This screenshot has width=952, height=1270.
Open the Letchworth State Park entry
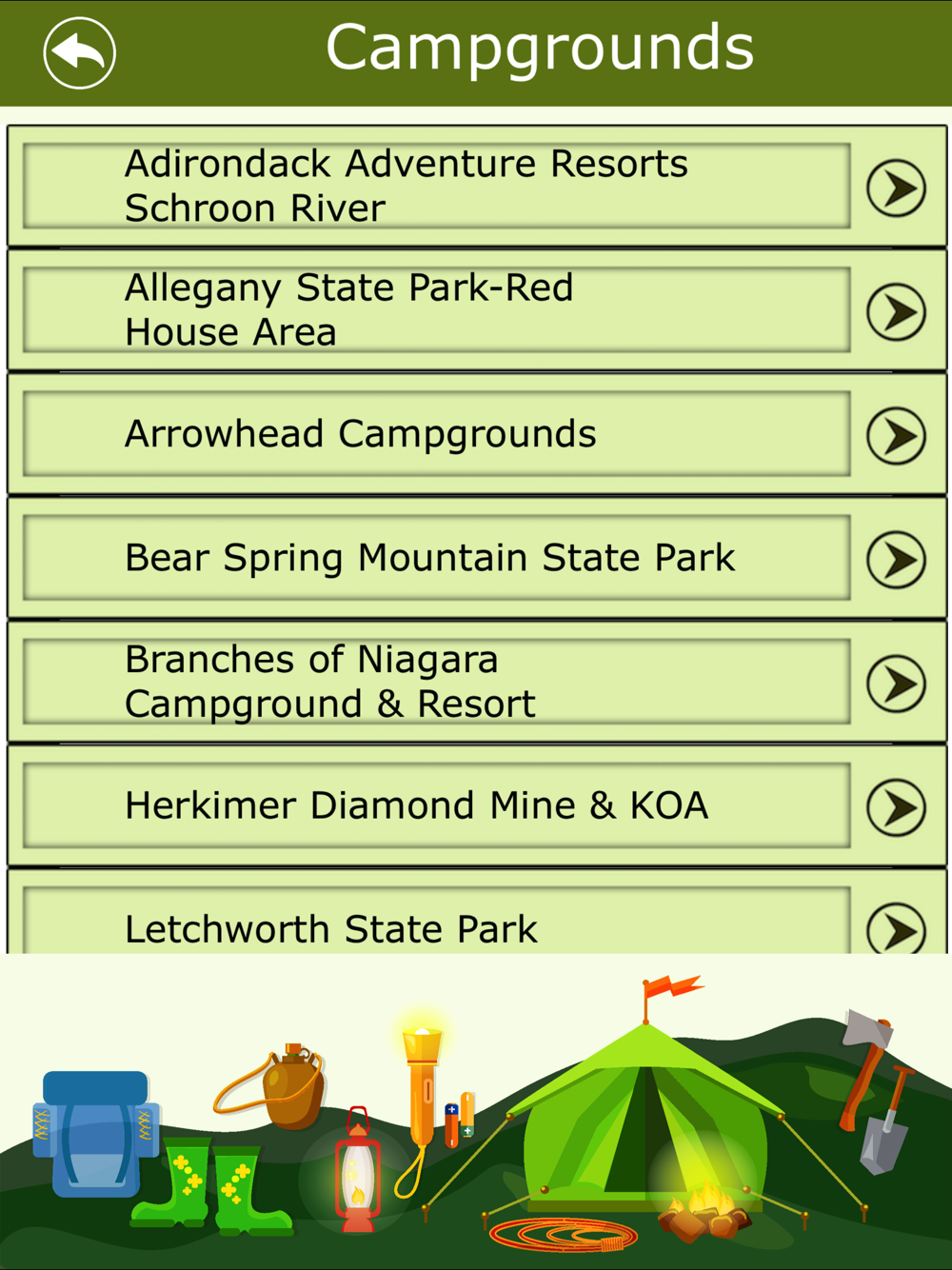click(x=436, y=925)
